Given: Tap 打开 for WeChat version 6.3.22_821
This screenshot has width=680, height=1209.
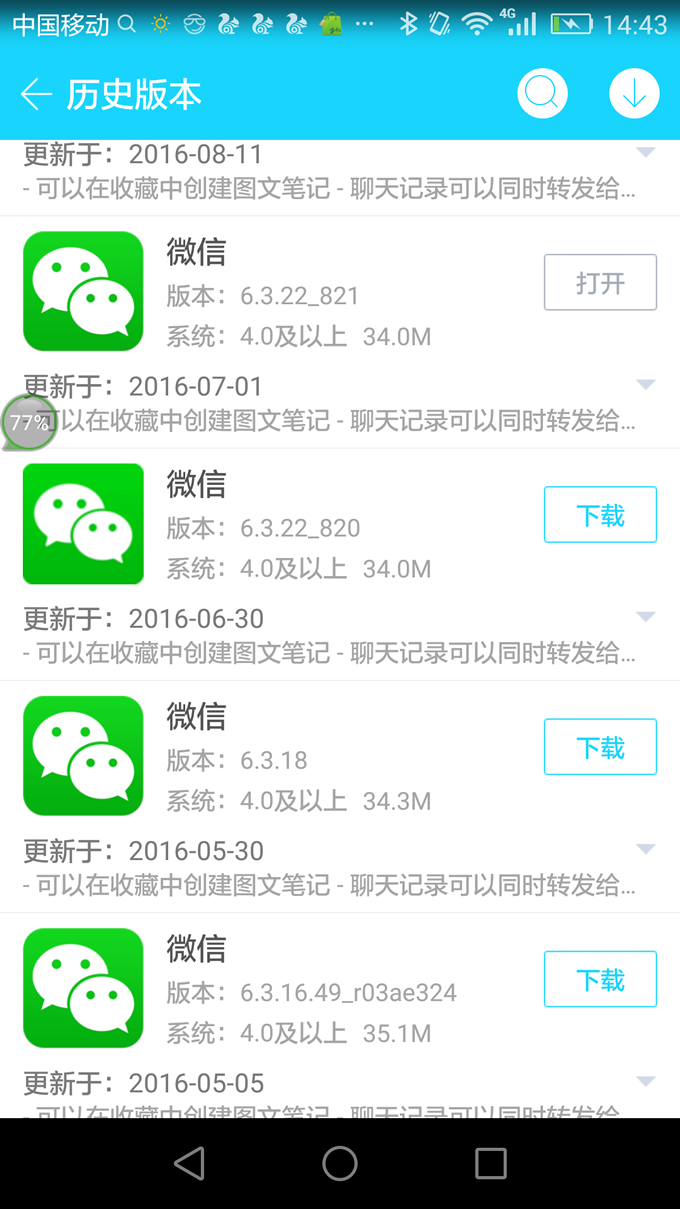Looking at the screenshot, I should pos(600,283).
